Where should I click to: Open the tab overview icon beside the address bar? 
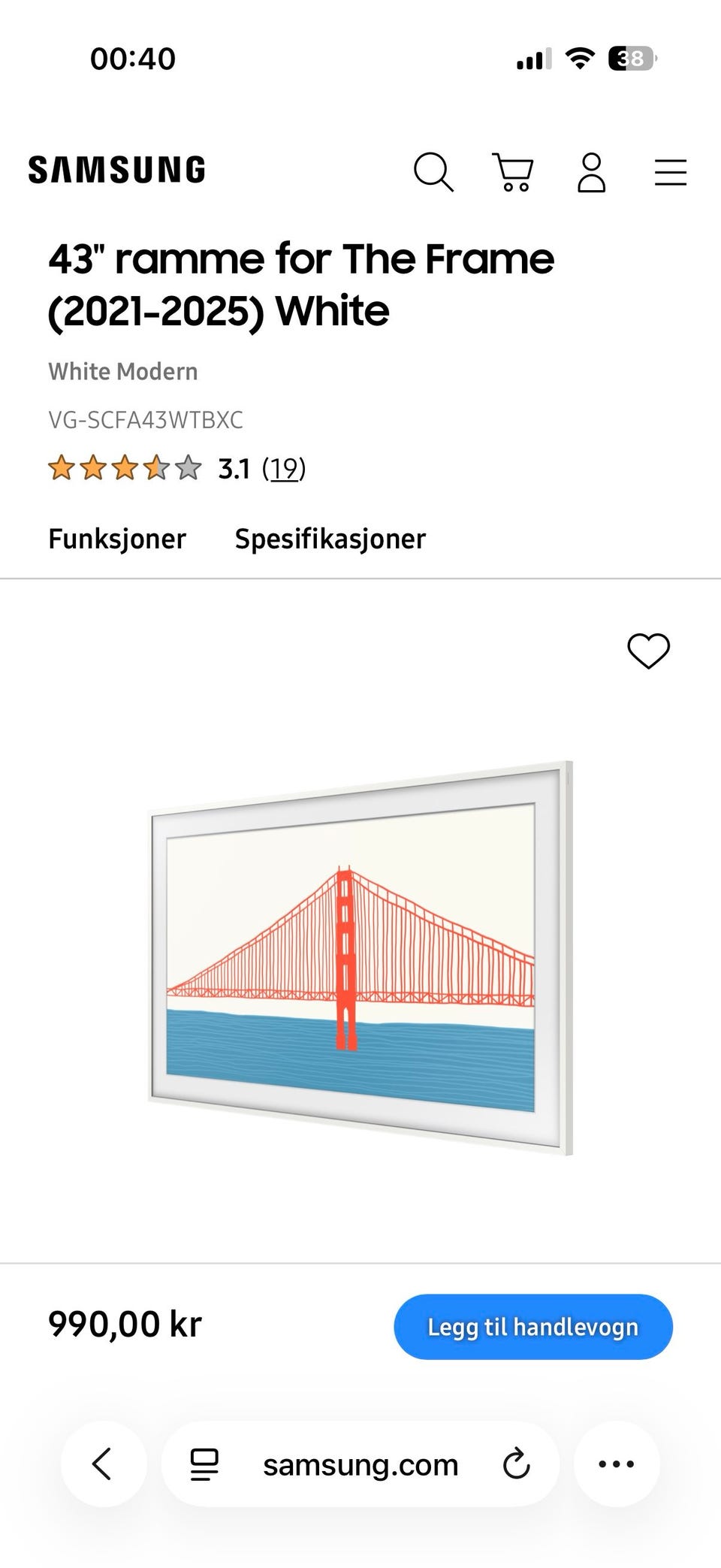point(203,1464)
